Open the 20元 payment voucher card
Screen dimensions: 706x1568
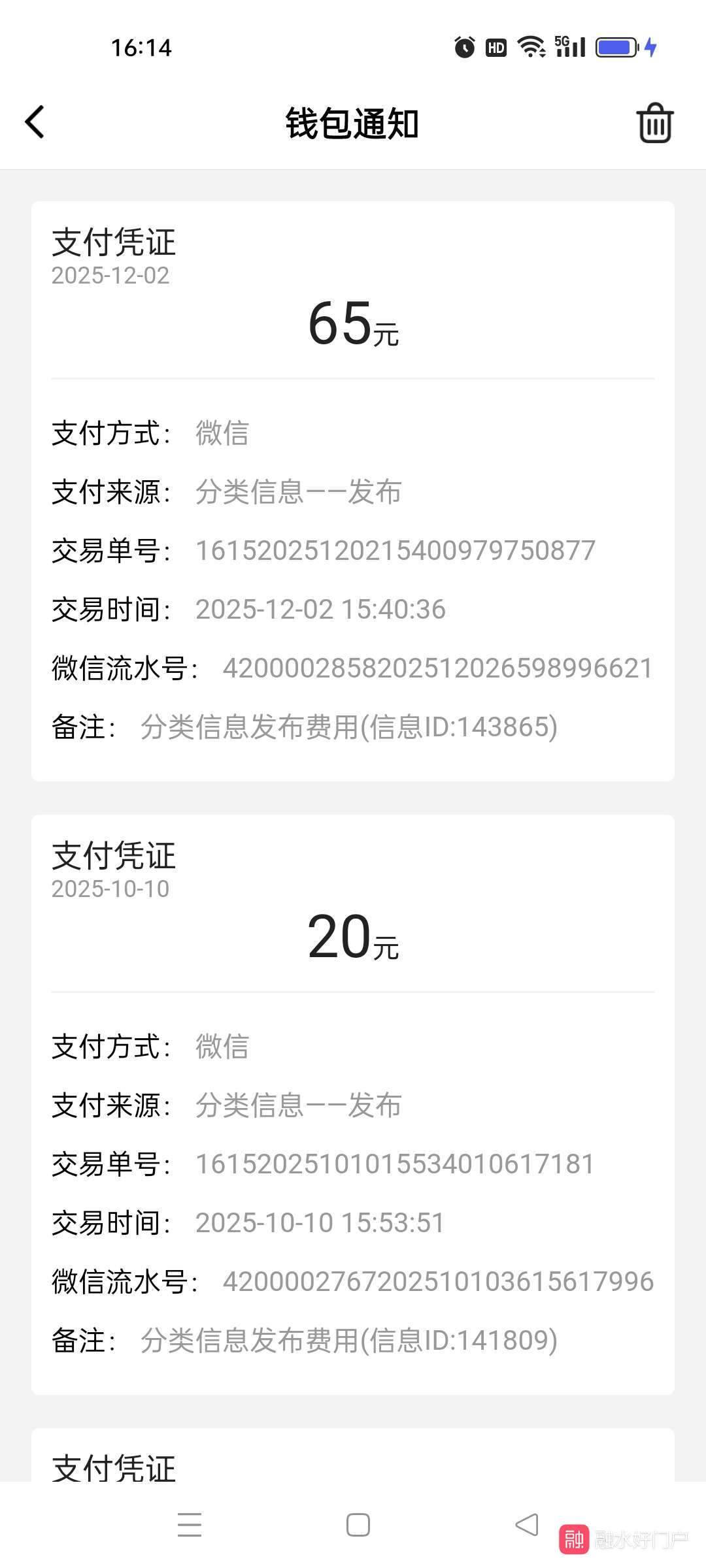[x=353, y=1104]
